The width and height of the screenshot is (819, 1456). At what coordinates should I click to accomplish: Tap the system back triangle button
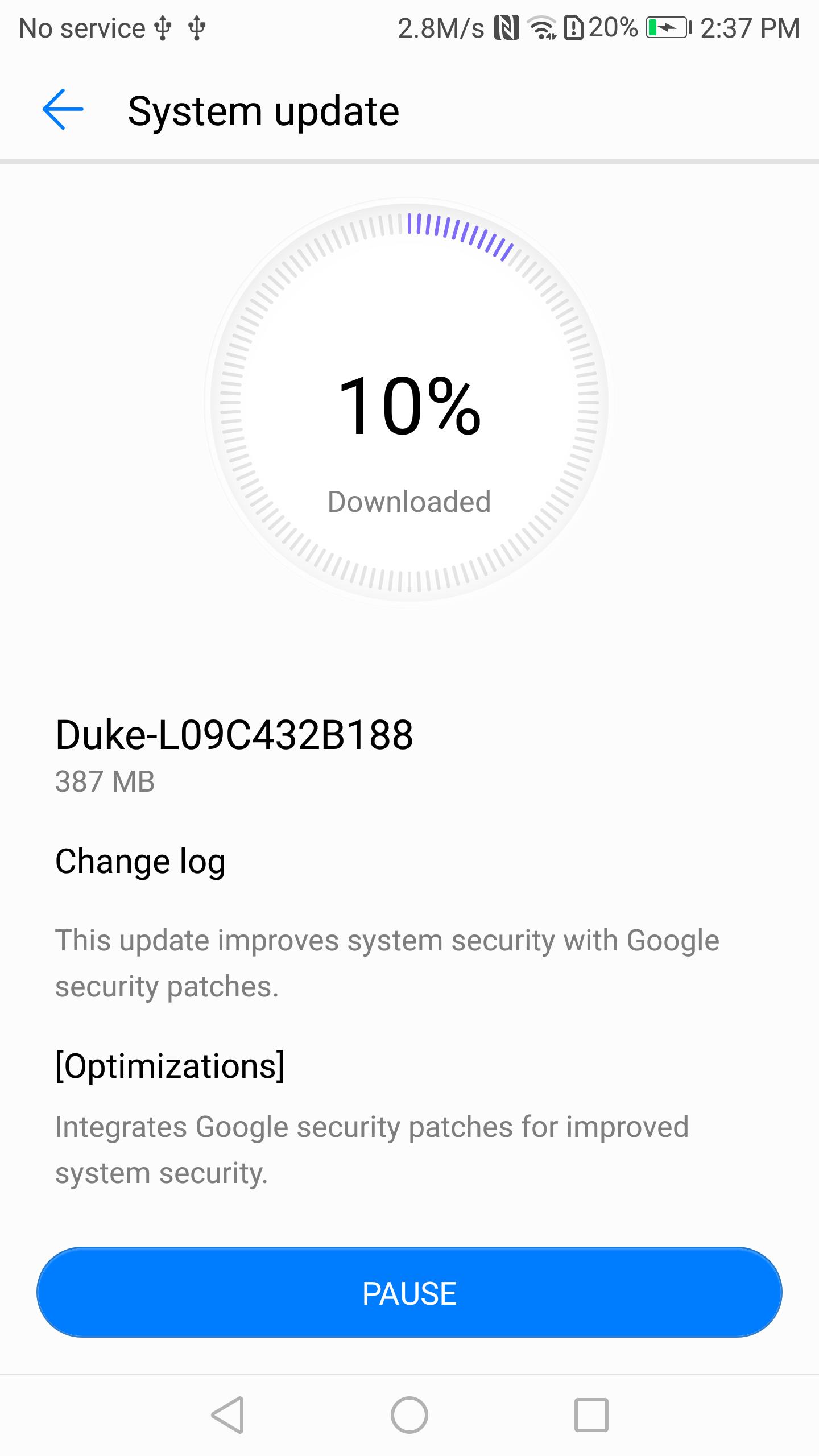[229, 1414]
